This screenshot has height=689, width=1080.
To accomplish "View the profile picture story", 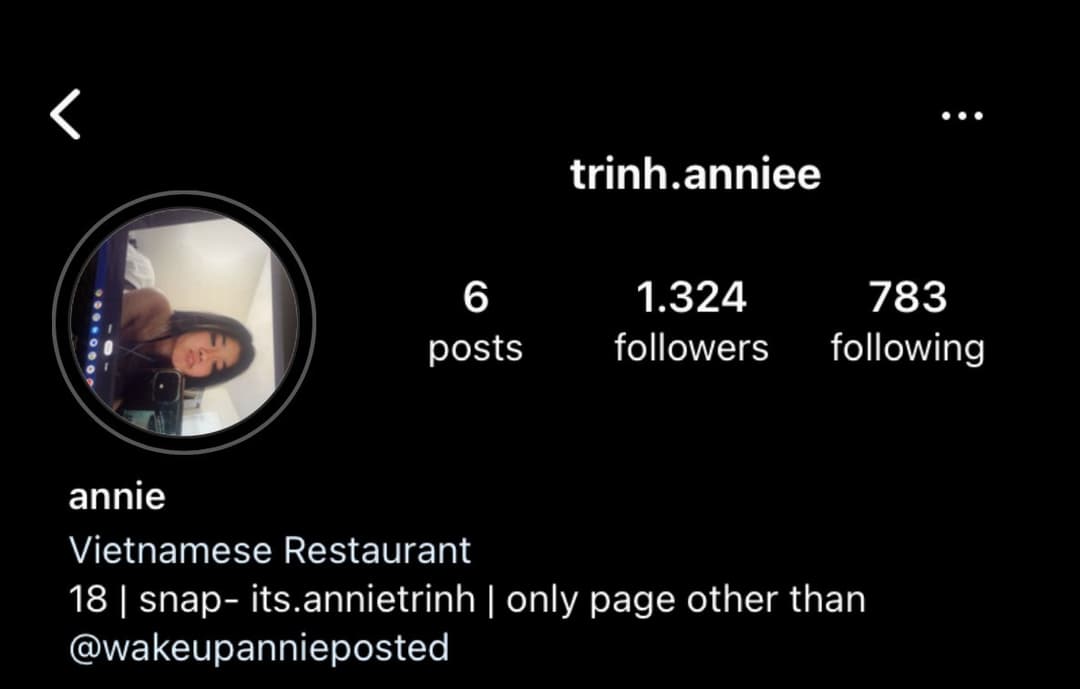I will pyautogui.click(x=184, y=322).
